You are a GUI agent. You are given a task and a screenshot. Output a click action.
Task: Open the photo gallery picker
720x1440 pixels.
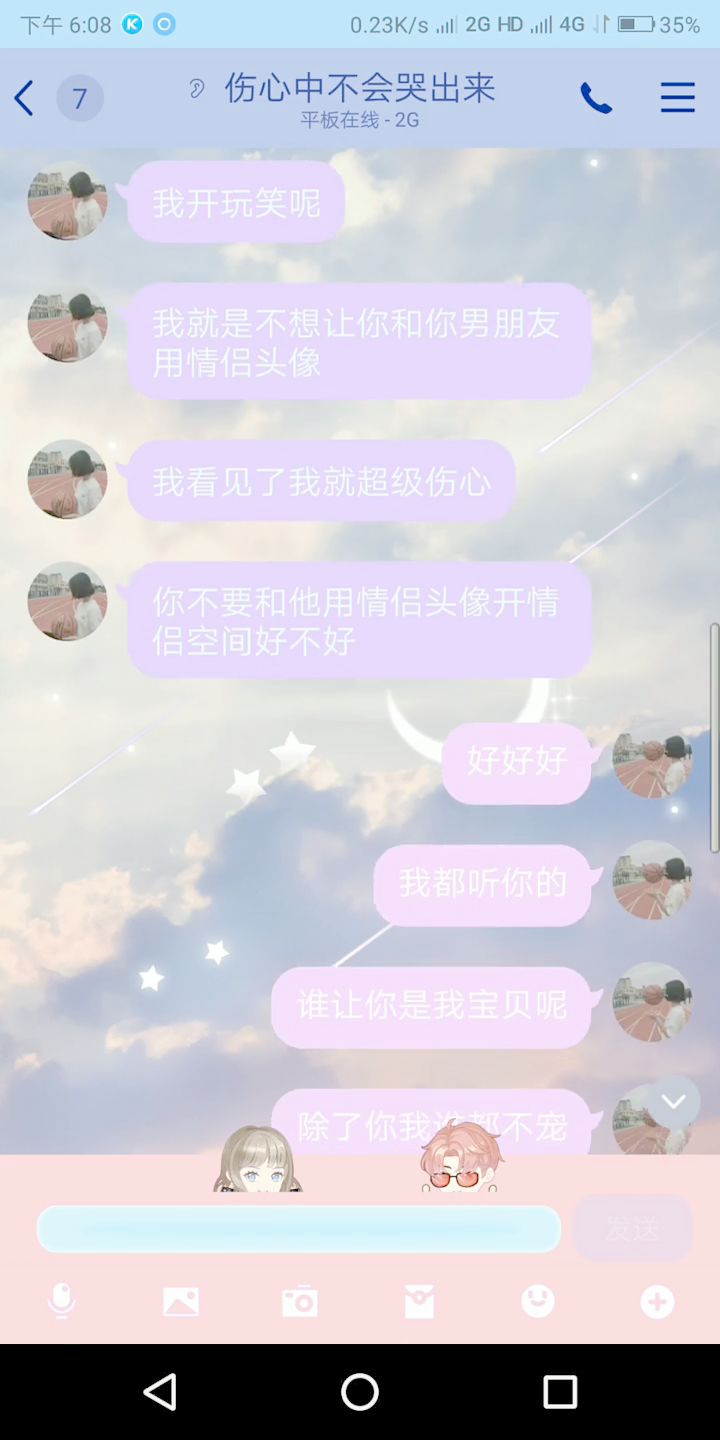coord(181,1301)
